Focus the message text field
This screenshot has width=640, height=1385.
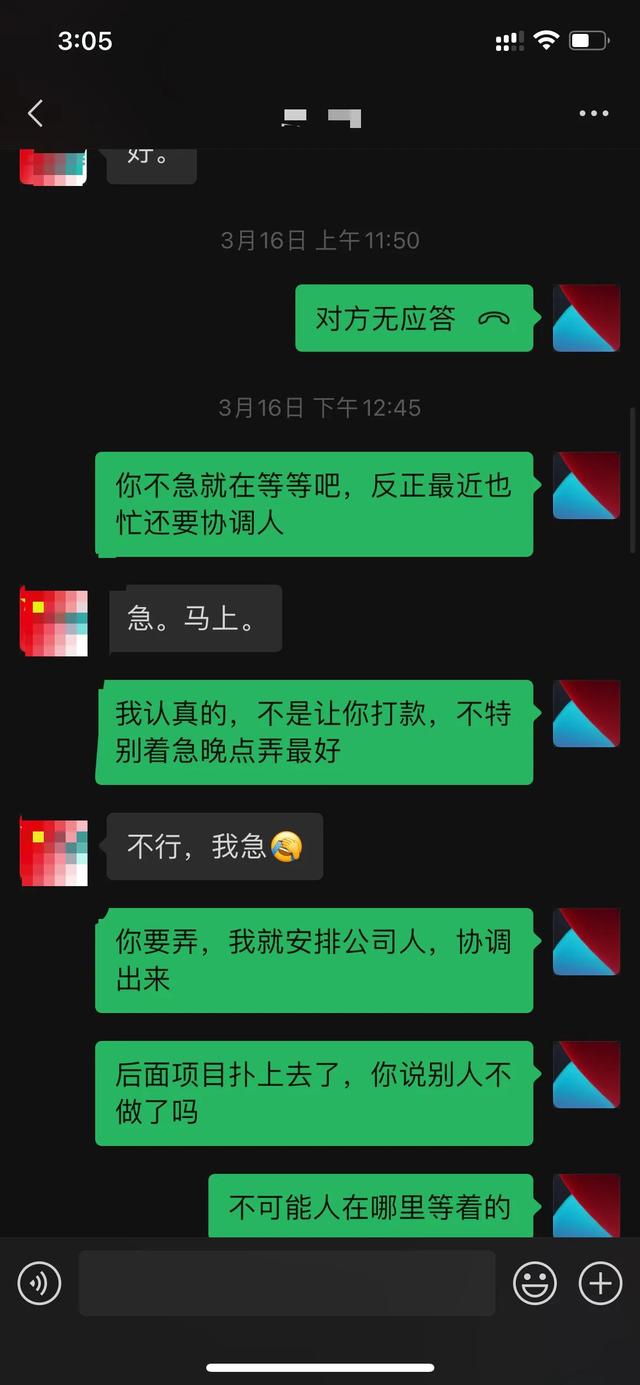point(287,1282)
